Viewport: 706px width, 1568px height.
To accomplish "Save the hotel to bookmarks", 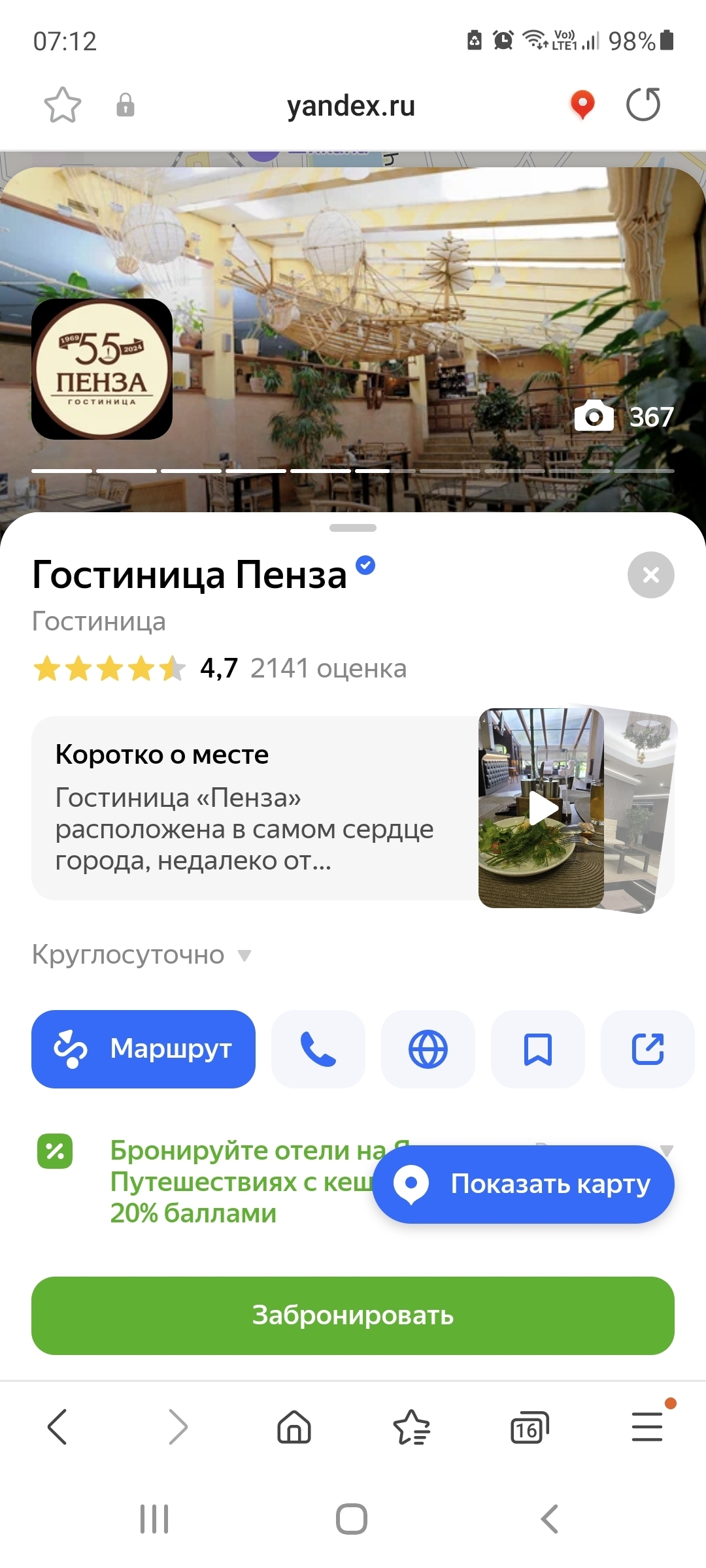I will click(x=538, y=1049).
